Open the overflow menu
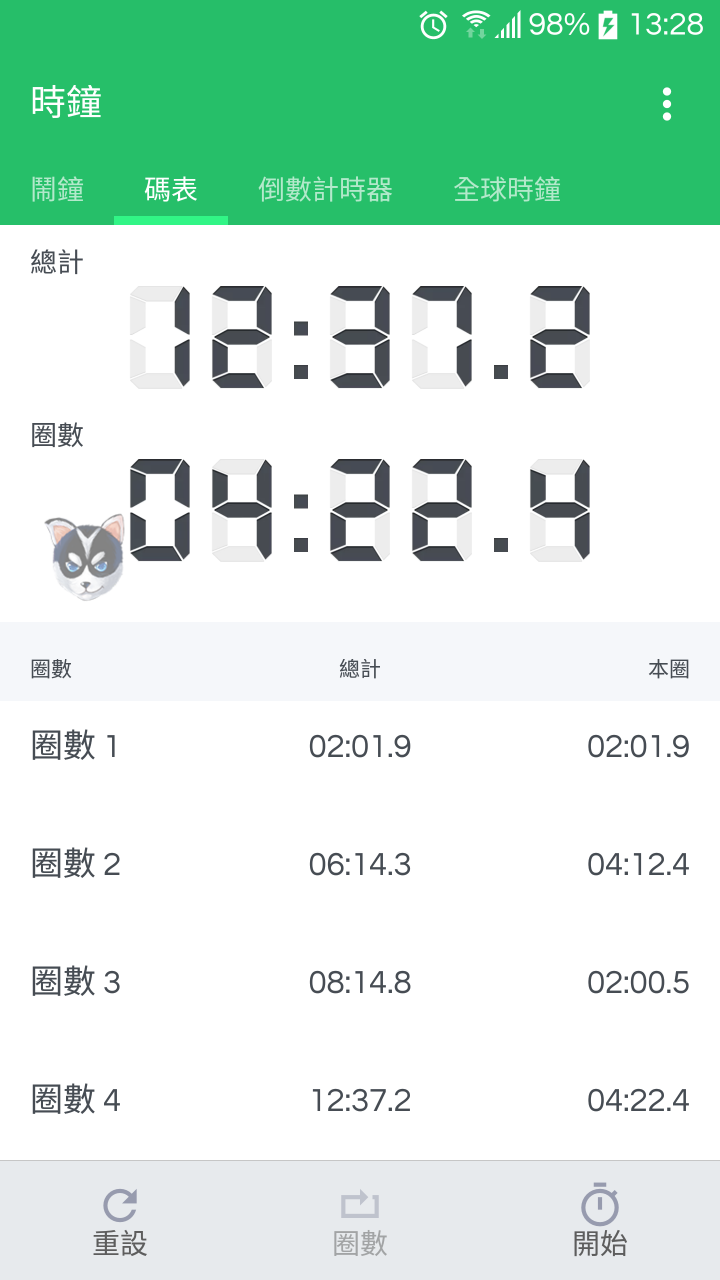Viewport: 720px width, 1280px height. coord(667,104)
